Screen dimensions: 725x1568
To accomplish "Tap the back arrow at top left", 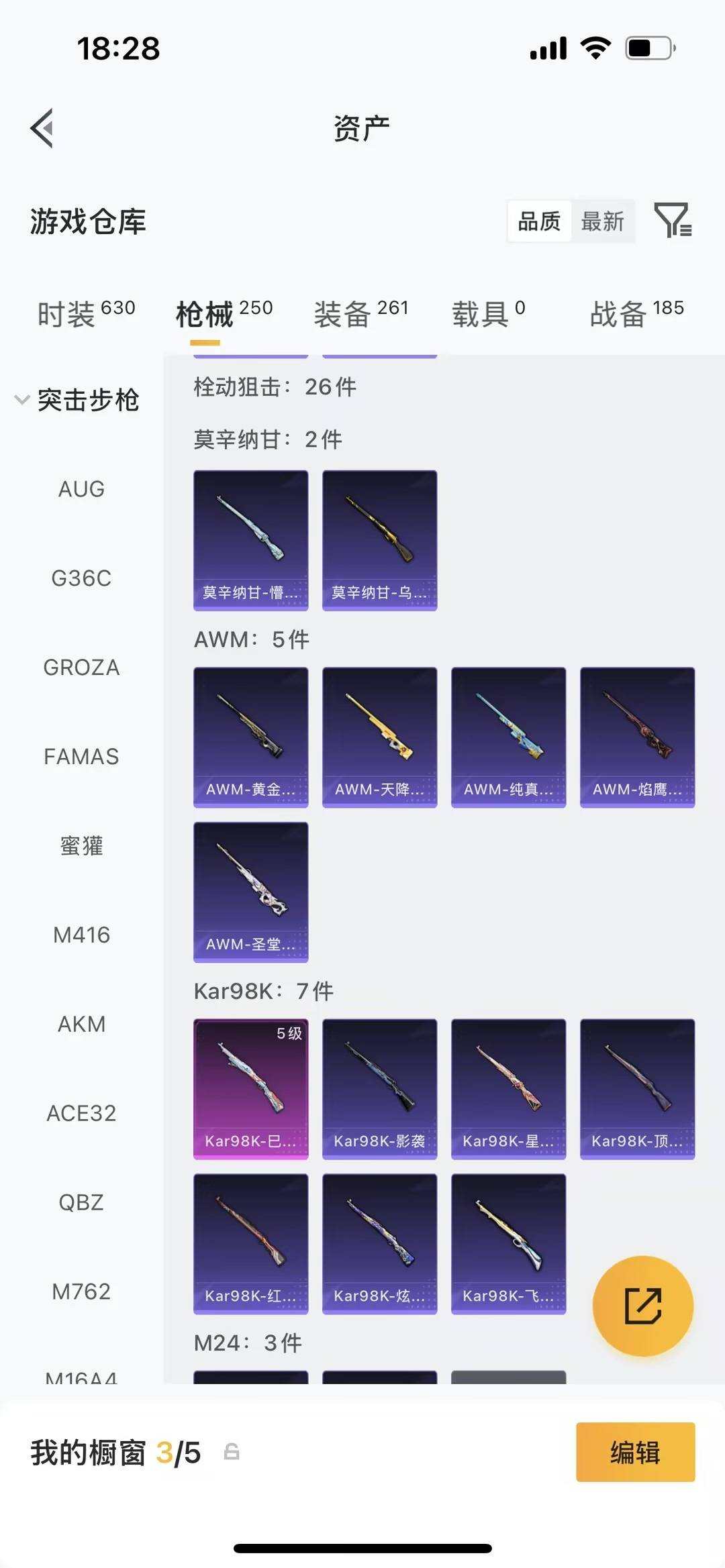I will click(x=43, y=128).
